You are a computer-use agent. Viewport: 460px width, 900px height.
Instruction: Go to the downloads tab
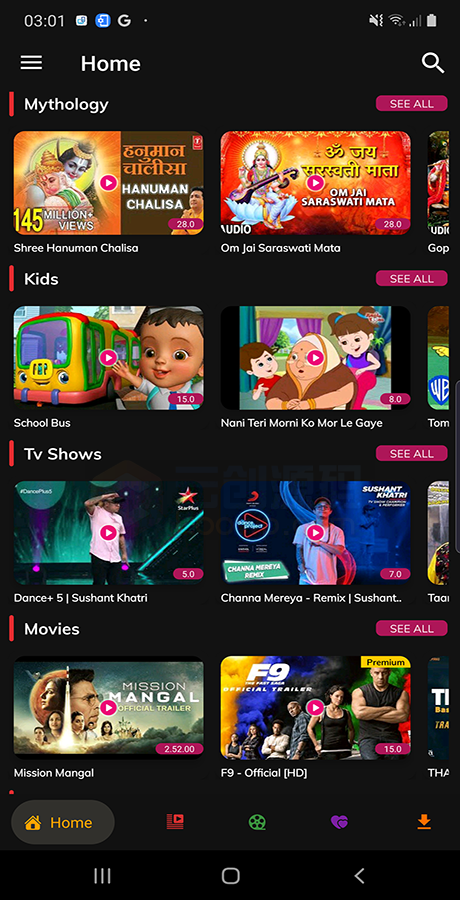point(424,823)
